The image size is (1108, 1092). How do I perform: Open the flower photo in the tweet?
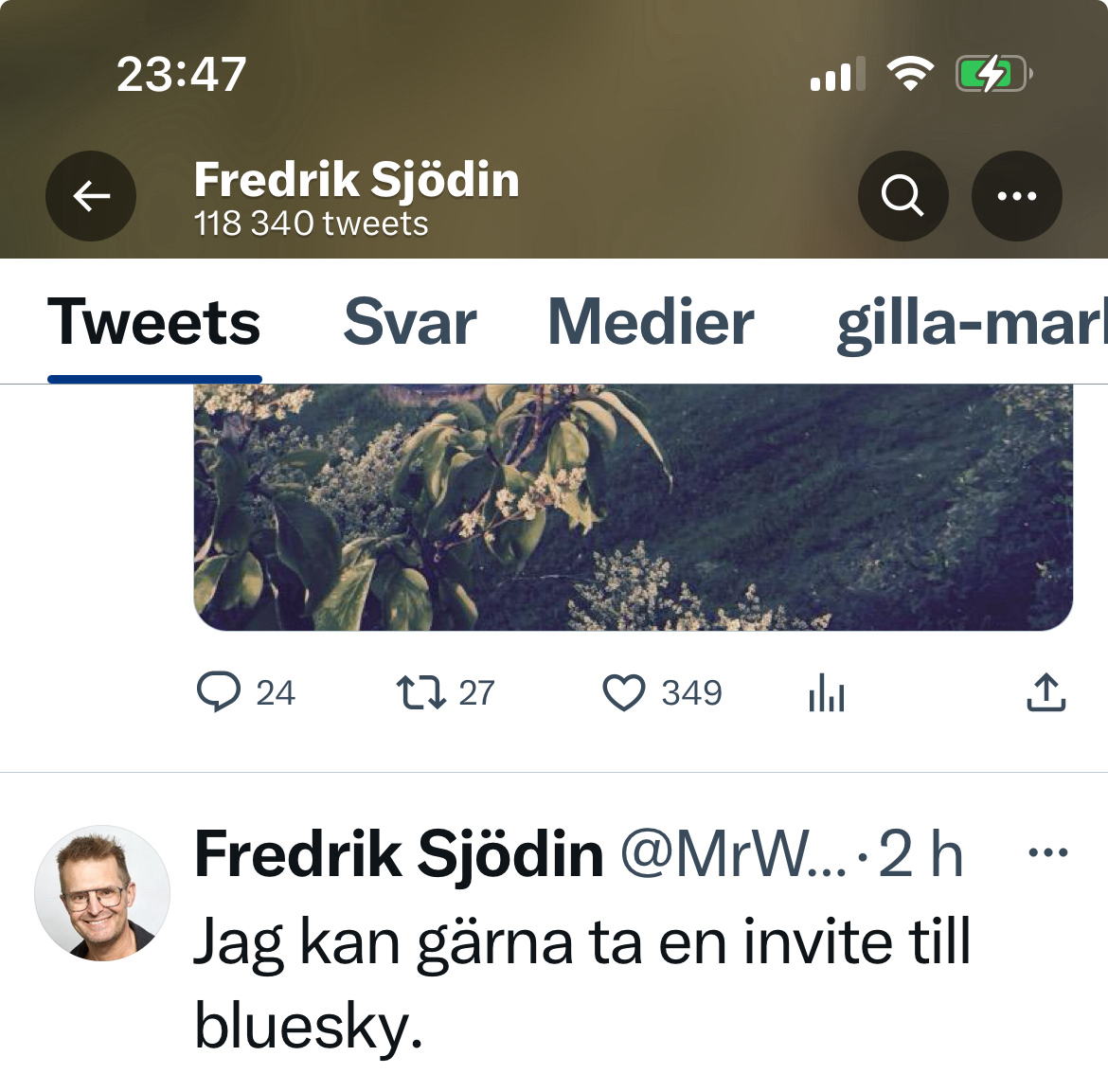click(x=633, y=507)
